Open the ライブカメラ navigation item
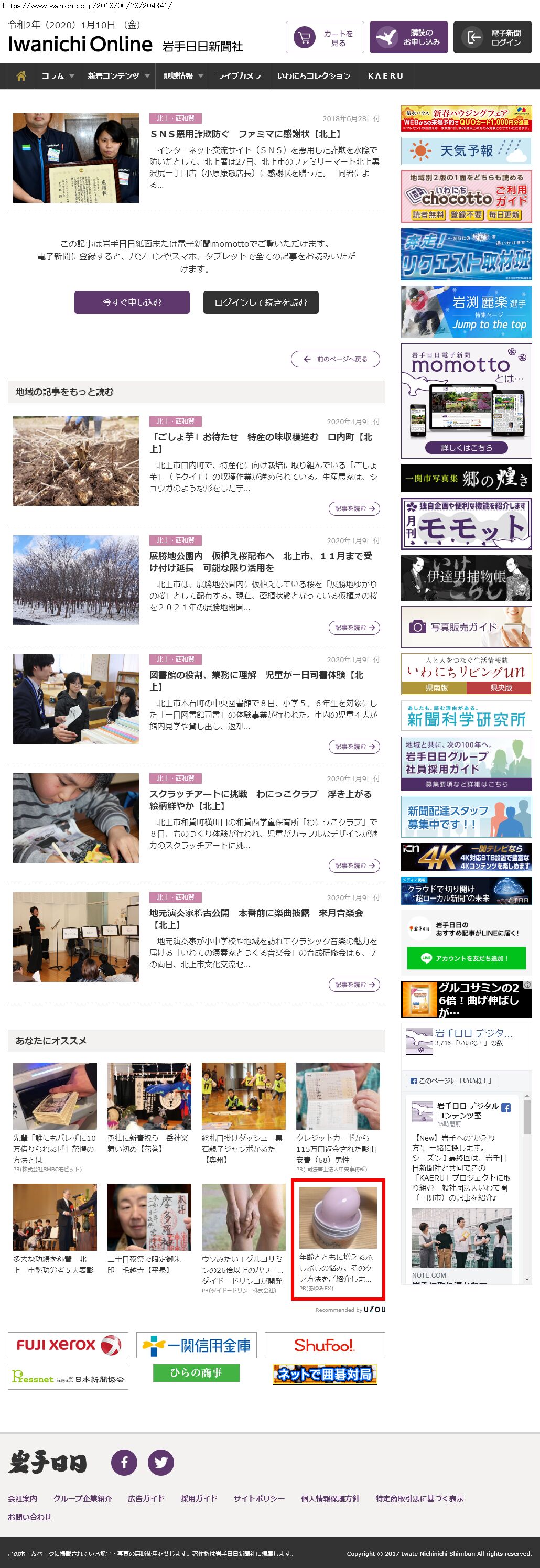This screenshot has width=540, height=1568. click(x=239, y=76)
